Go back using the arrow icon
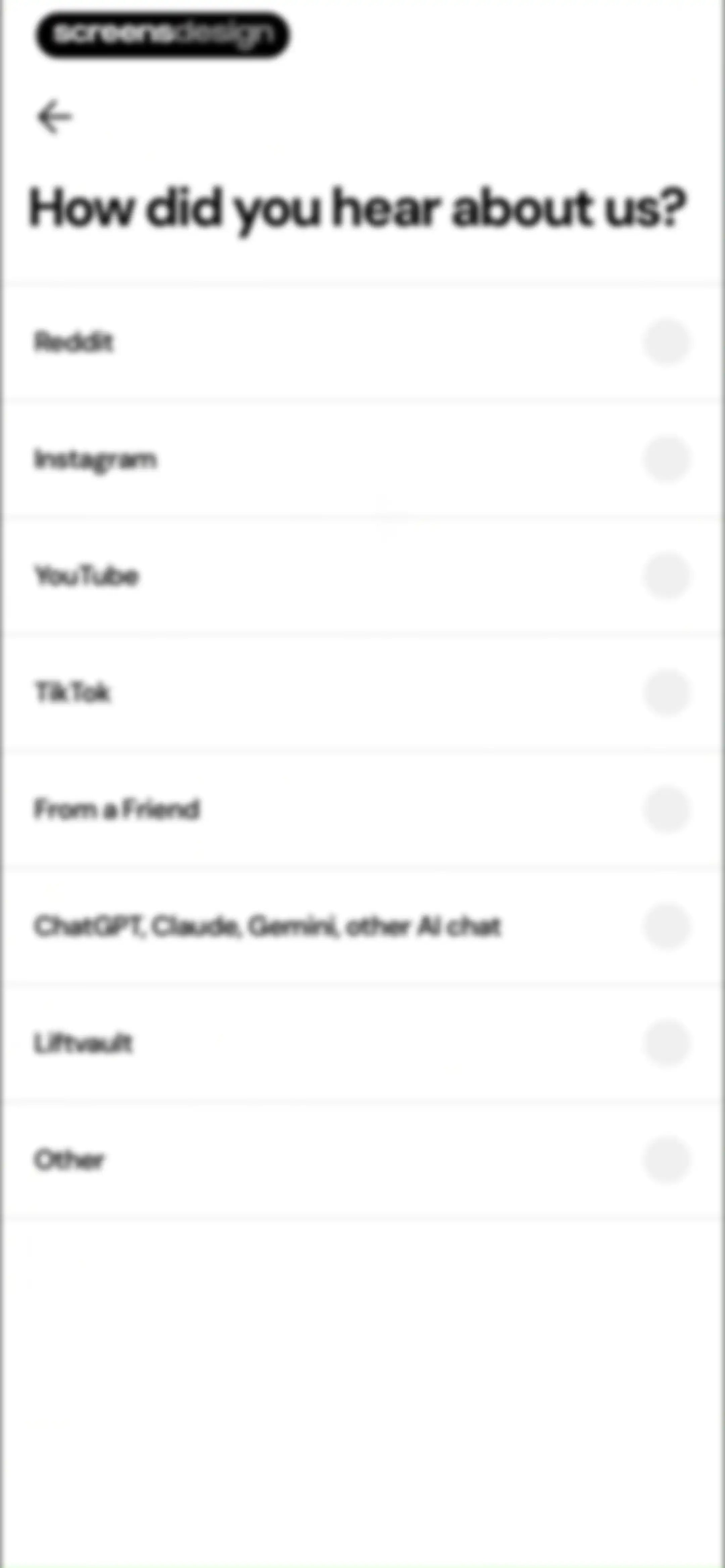725x1568 pixels. (55, 116)
